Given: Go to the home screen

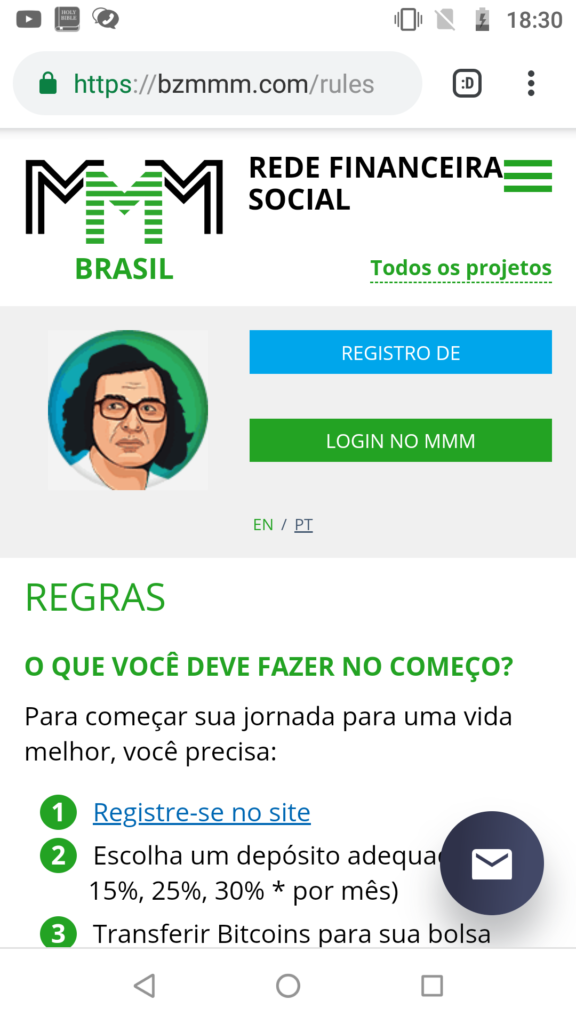Looking at the screenshot, I should [x=288, y=985].
